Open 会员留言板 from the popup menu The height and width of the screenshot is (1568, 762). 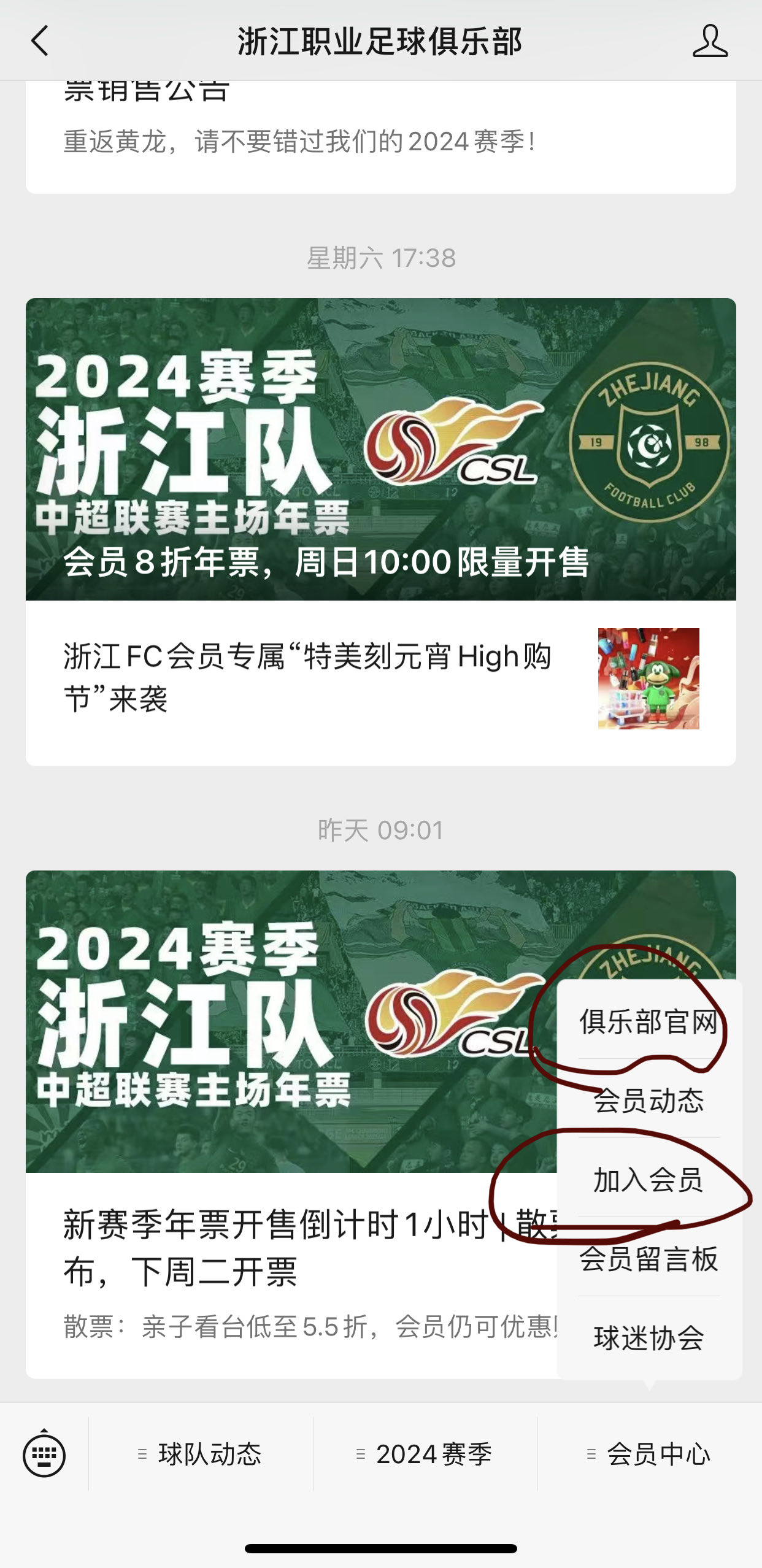tap(648, 1259)
